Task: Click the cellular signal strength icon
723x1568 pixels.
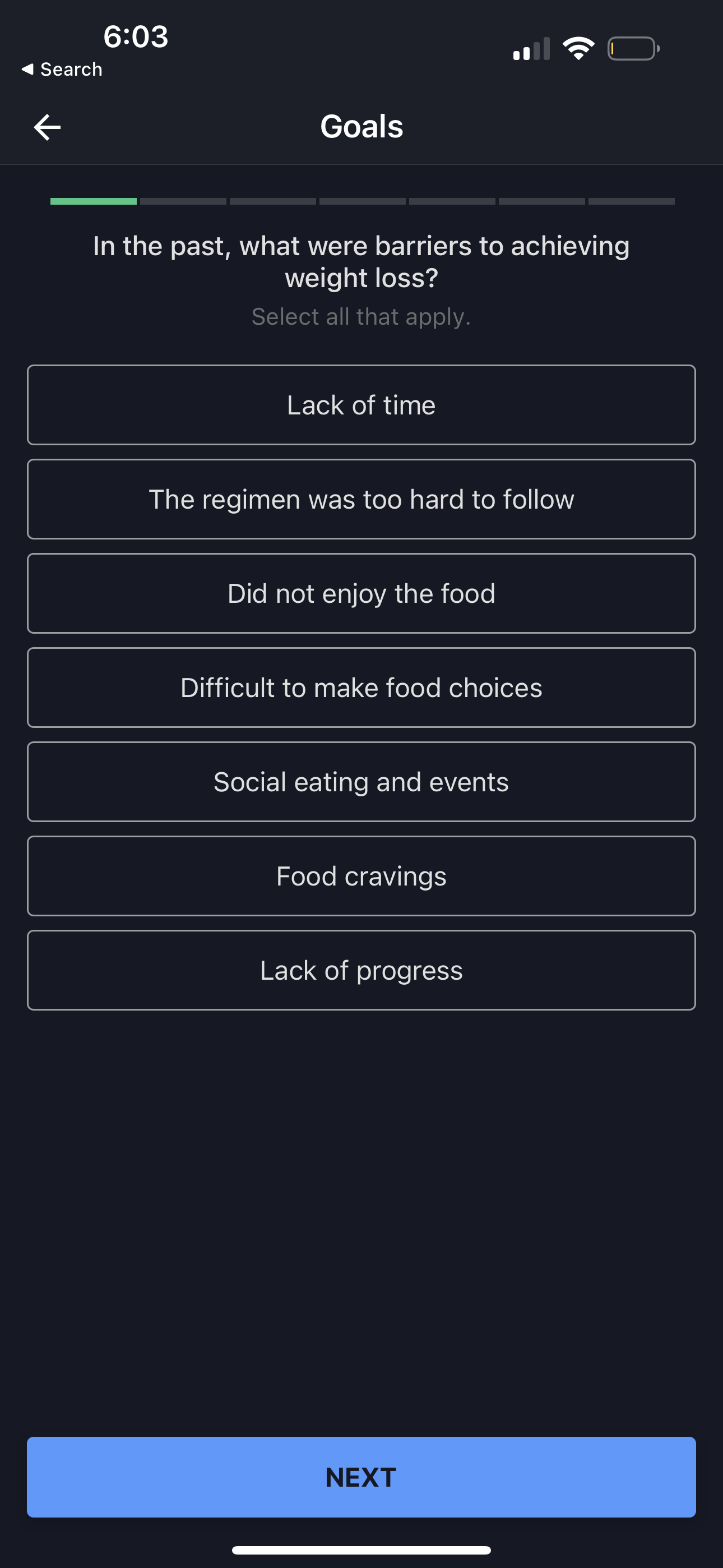Action: 531,49
